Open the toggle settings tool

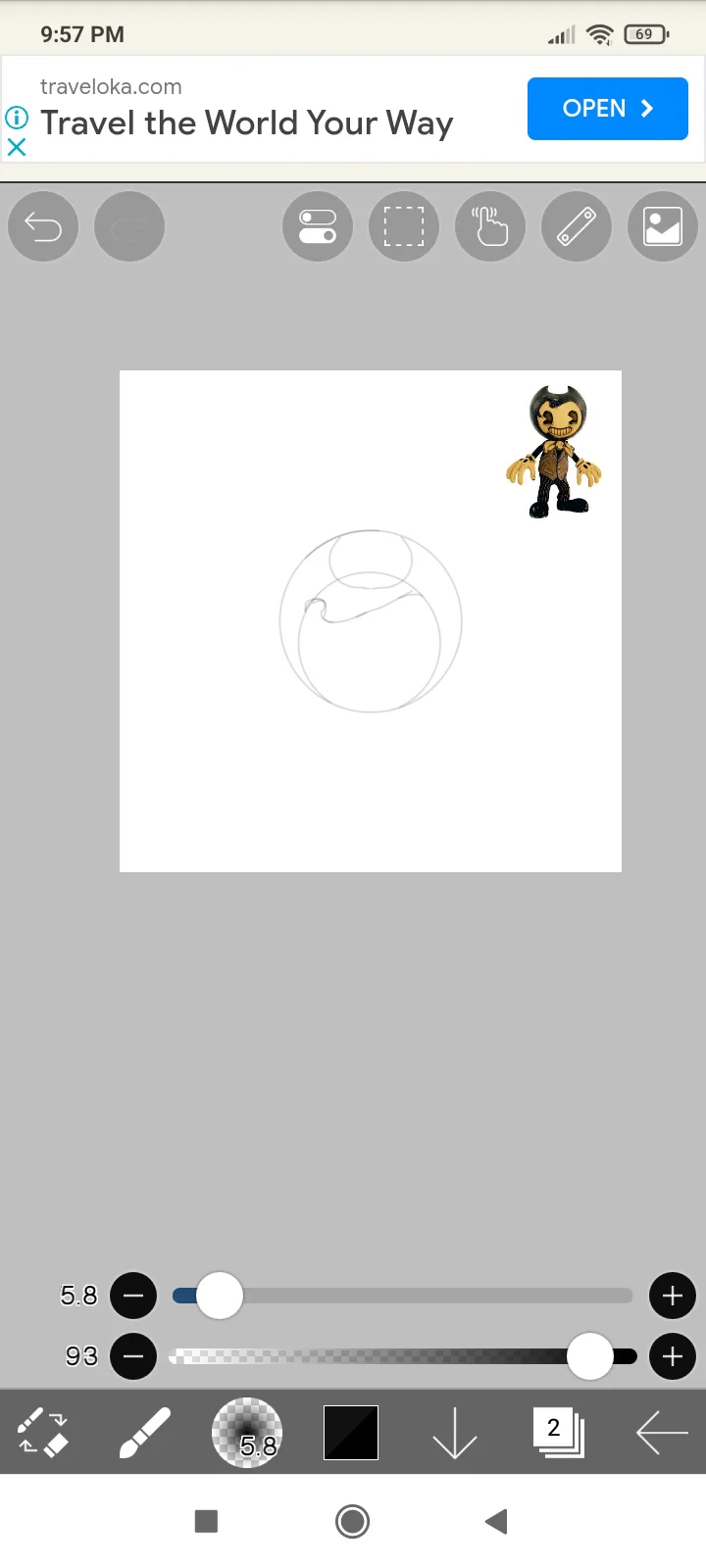click(318, 226)
